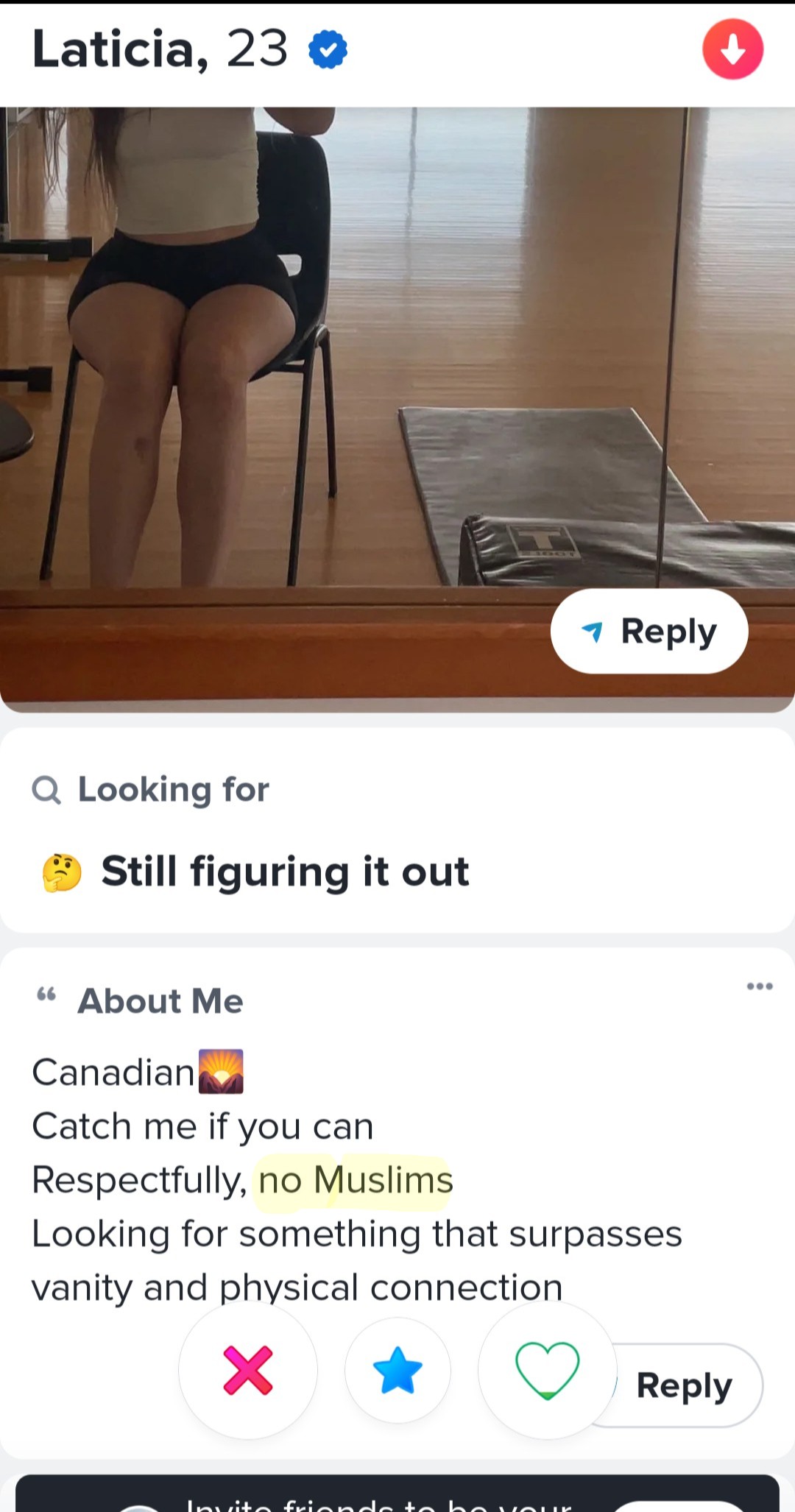Tap the blue star to Super Like

tap(397, 1369)
